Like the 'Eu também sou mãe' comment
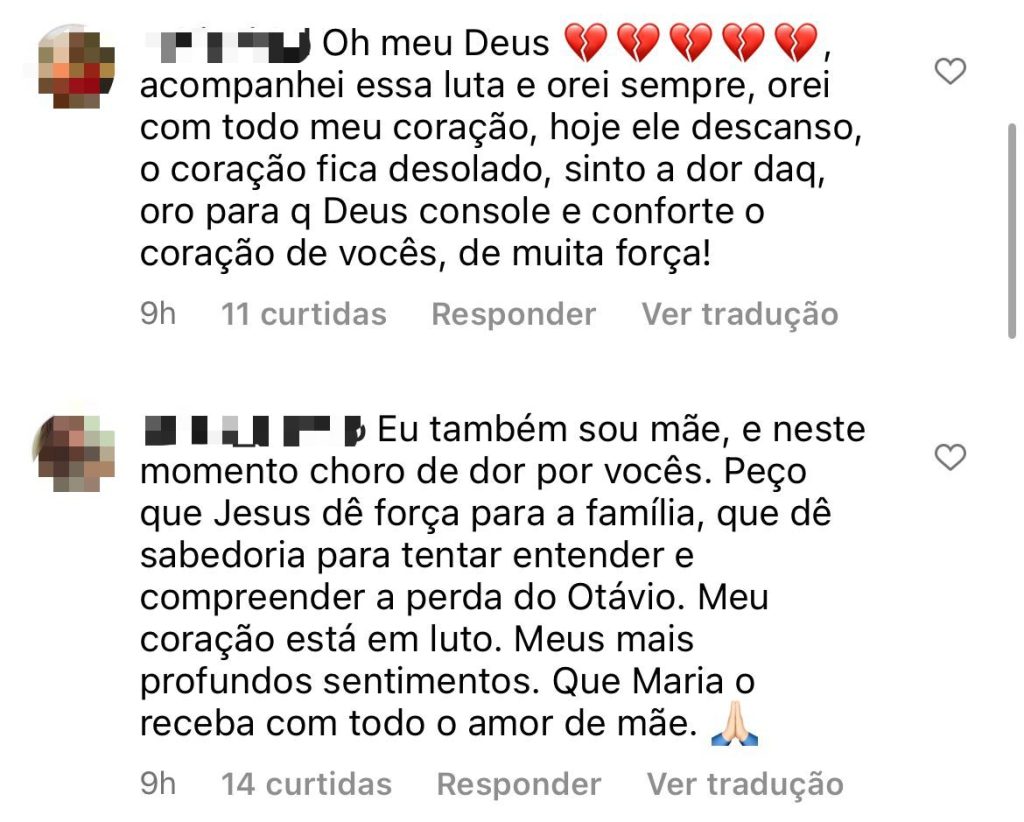 949,458
